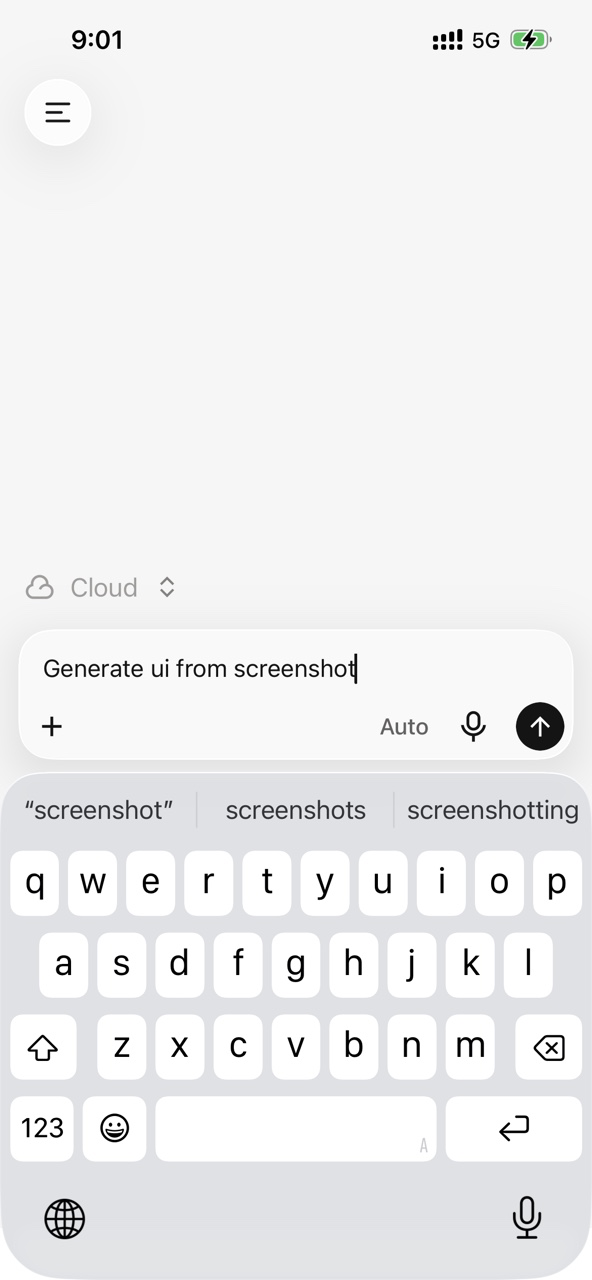
Task: Start keyboard dictation microphone
Action: point(526,1217)
